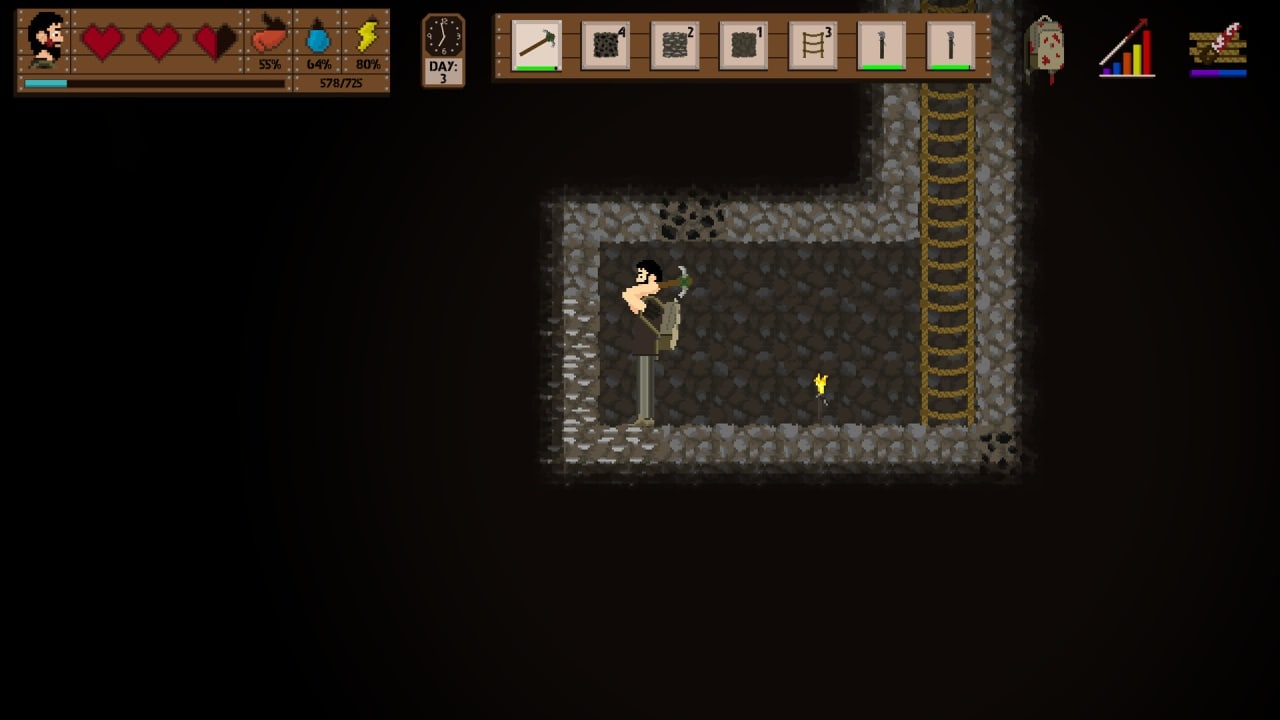
Task: Select the pickaxe in the hotbar
Action: (x=537, y=46)
